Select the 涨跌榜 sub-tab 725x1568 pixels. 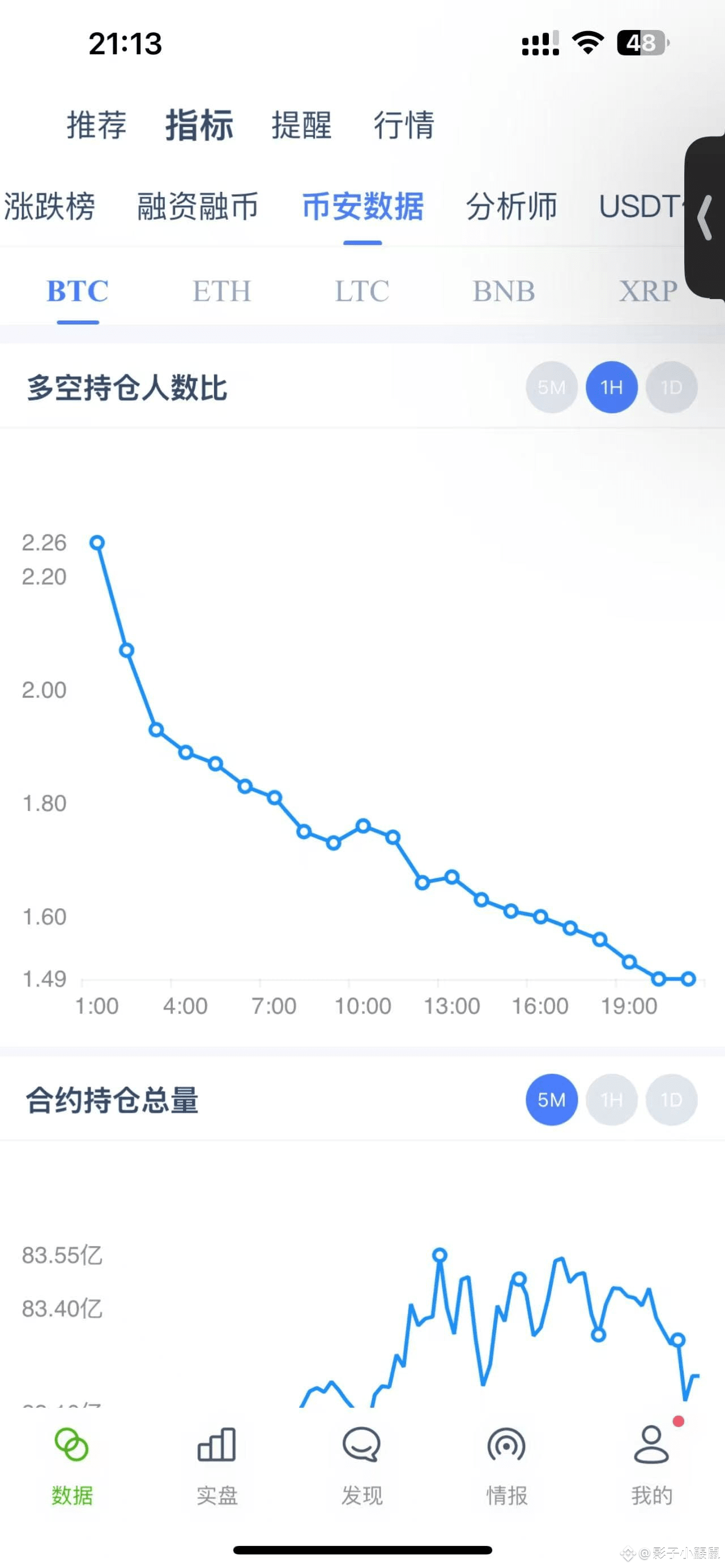[50, 206]
